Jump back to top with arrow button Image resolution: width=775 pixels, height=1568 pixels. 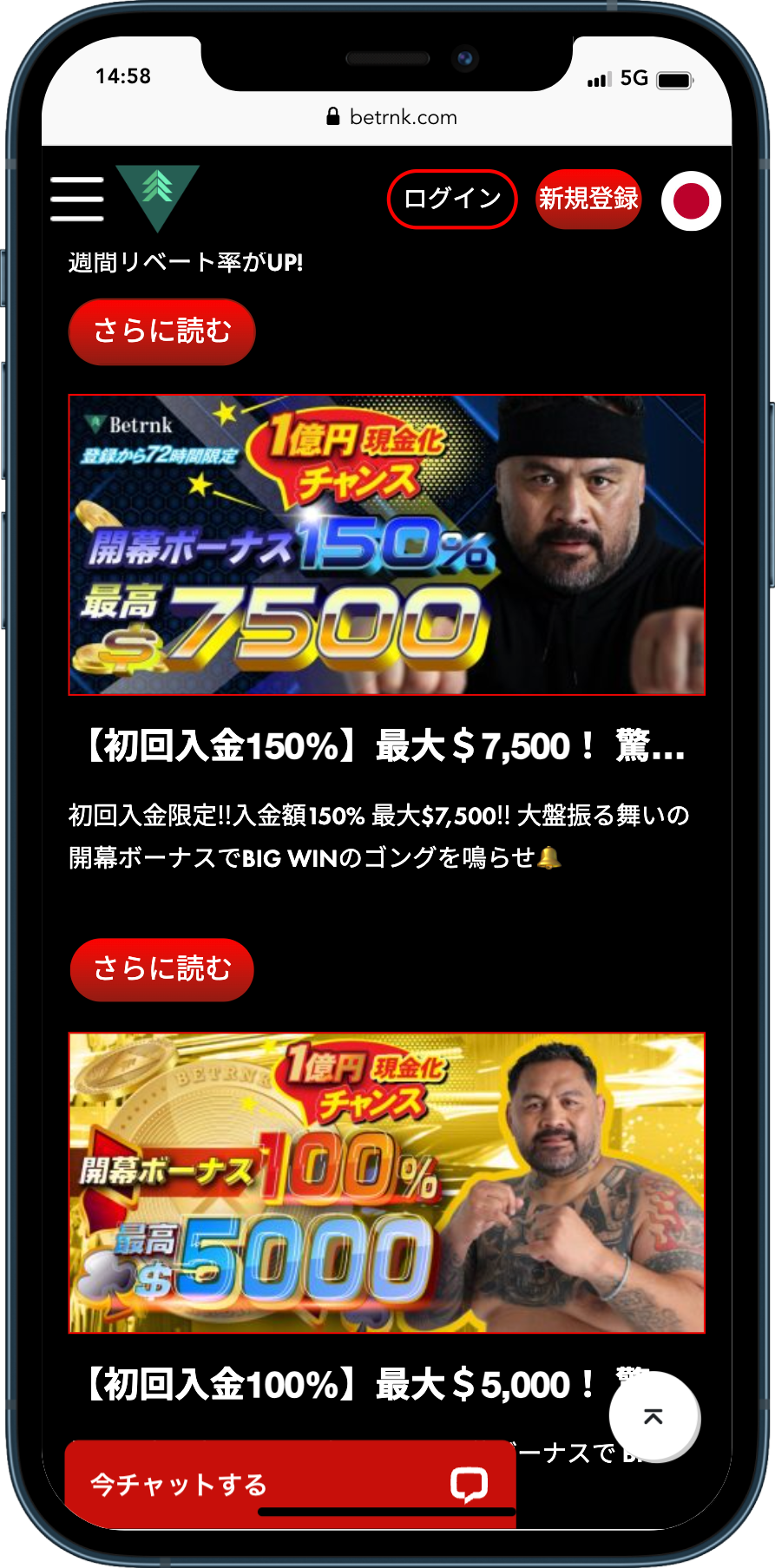coord(653,1417)
